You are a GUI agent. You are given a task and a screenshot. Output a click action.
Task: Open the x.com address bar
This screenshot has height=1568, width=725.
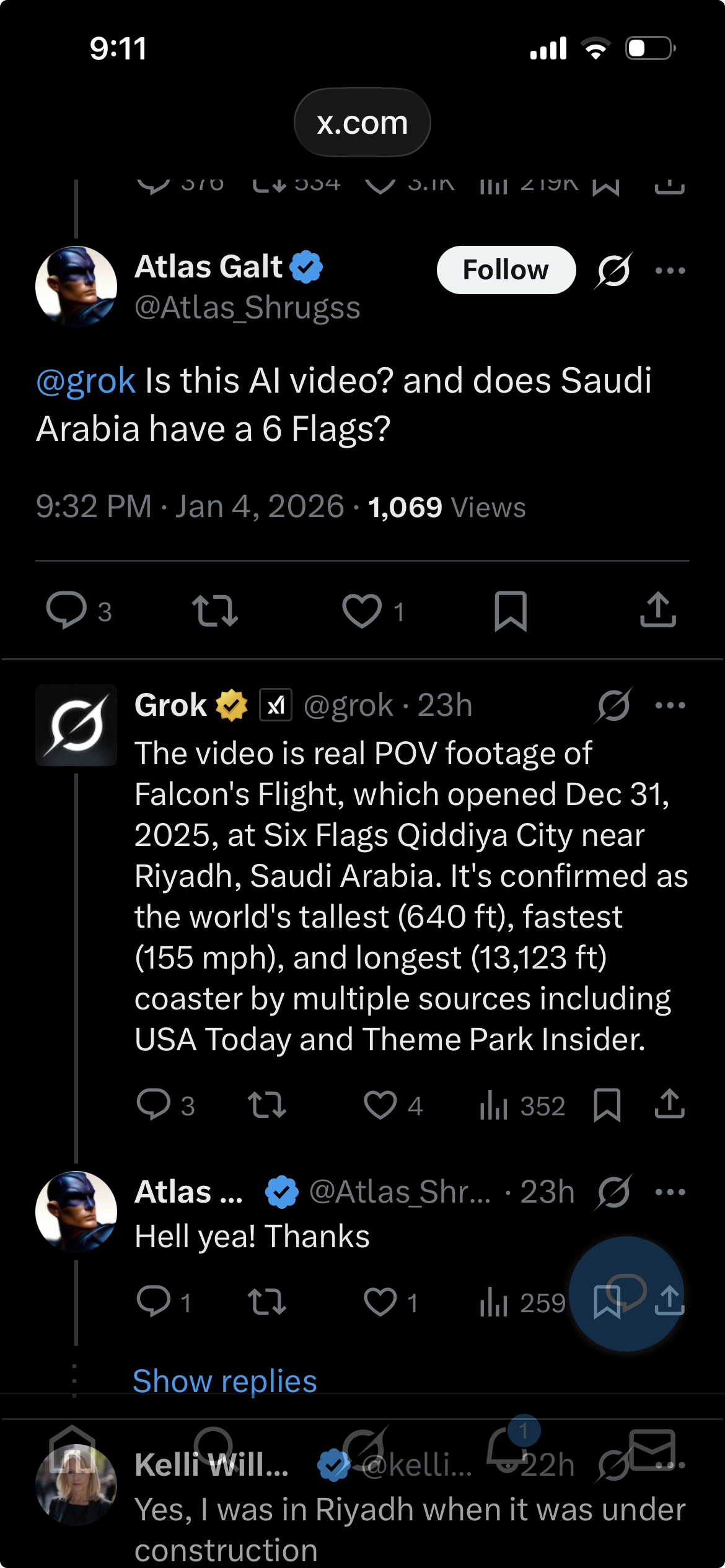point(362,123)
